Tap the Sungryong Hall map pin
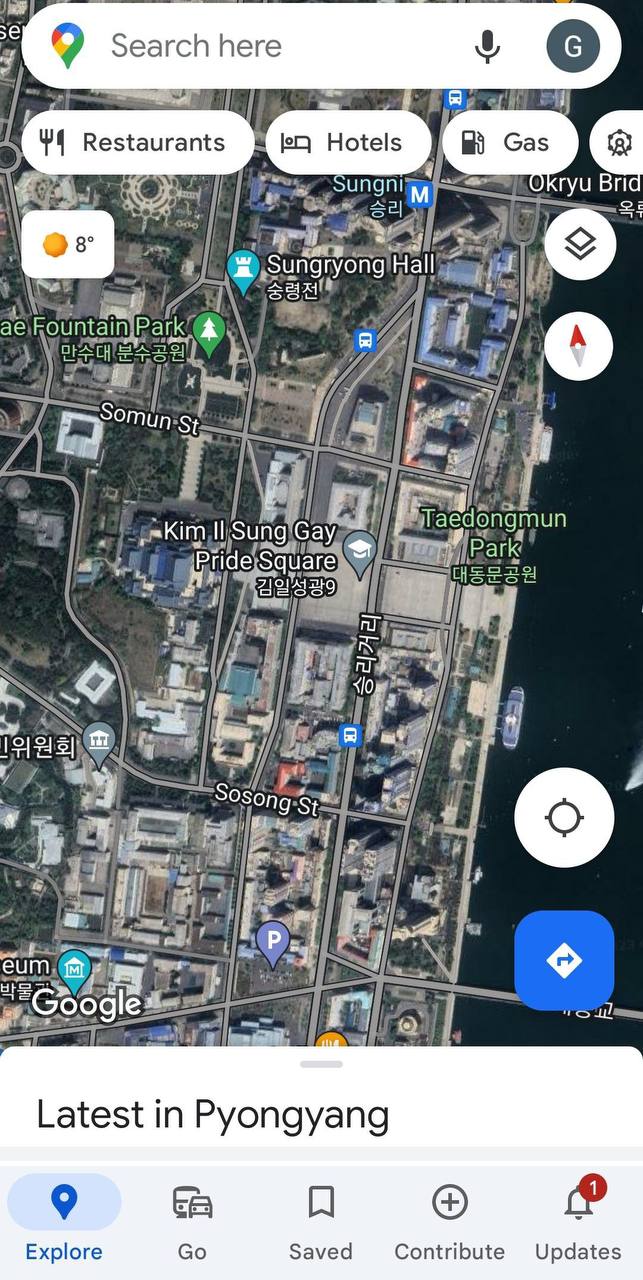 pyautogui.click(x=243, y=271)
